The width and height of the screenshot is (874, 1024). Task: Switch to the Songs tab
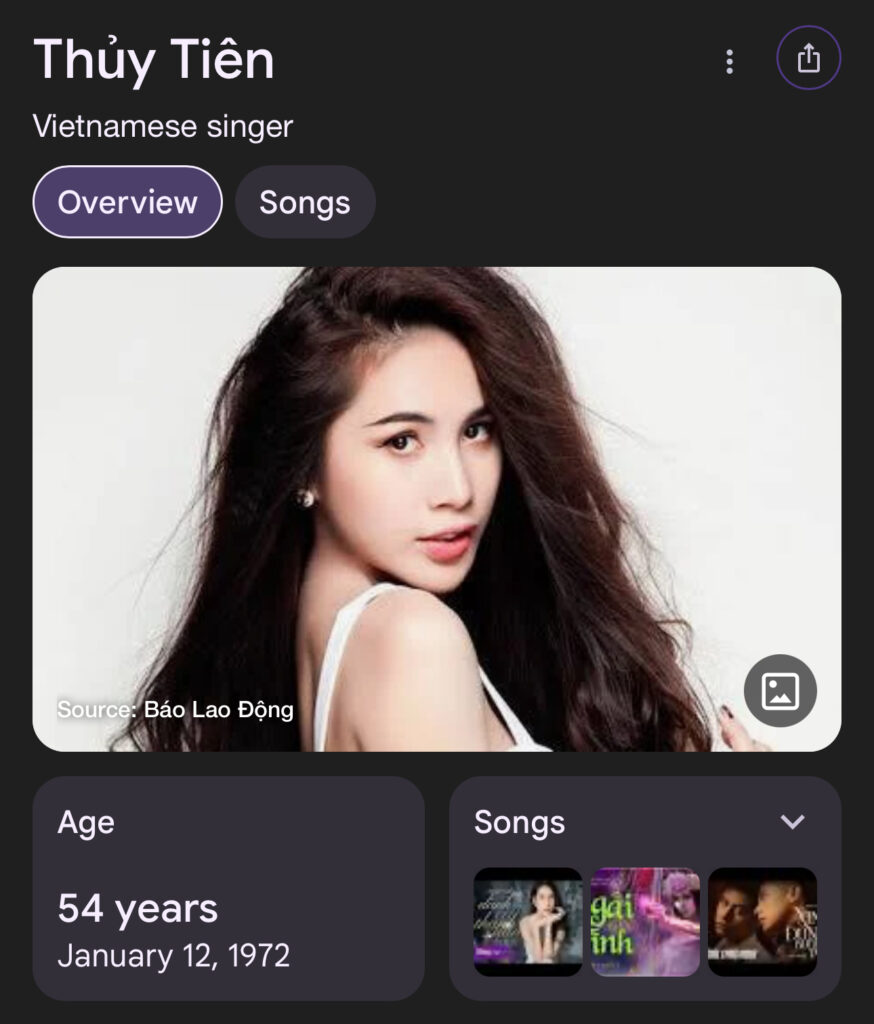coord(305,202)
